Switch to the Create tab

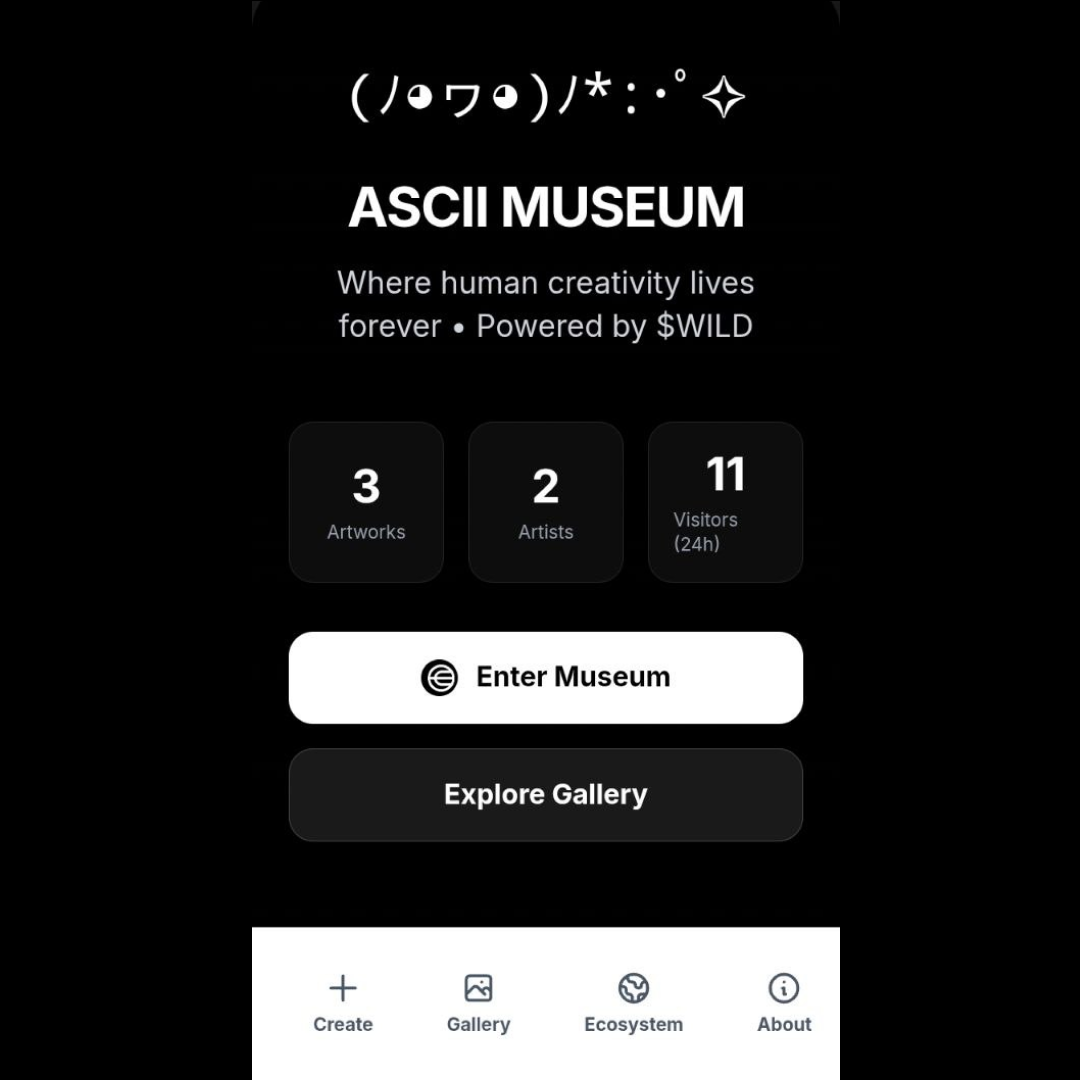(343, 1003)
